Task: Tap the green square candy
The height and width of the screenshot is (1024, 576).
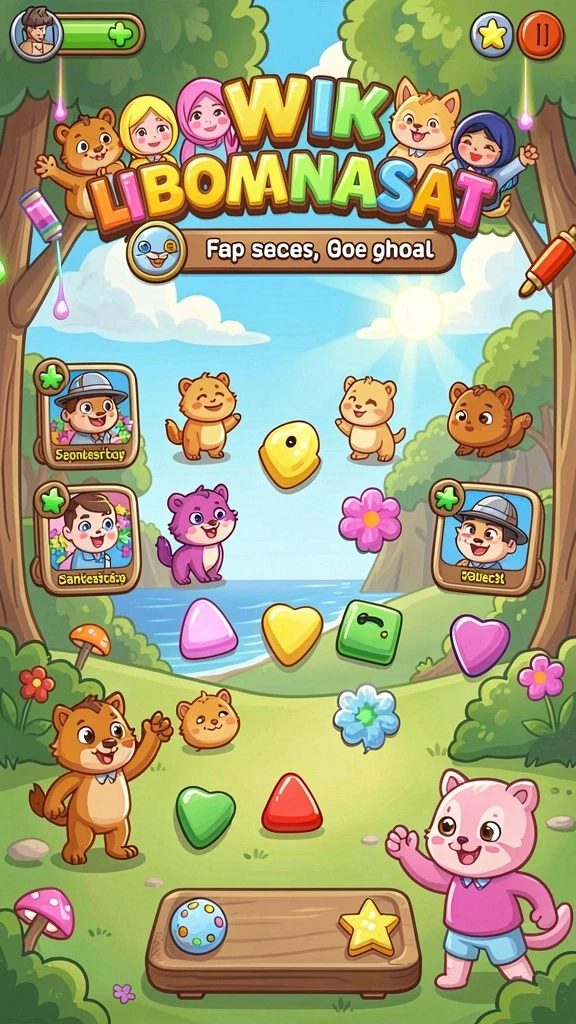Action: (369, 633)
